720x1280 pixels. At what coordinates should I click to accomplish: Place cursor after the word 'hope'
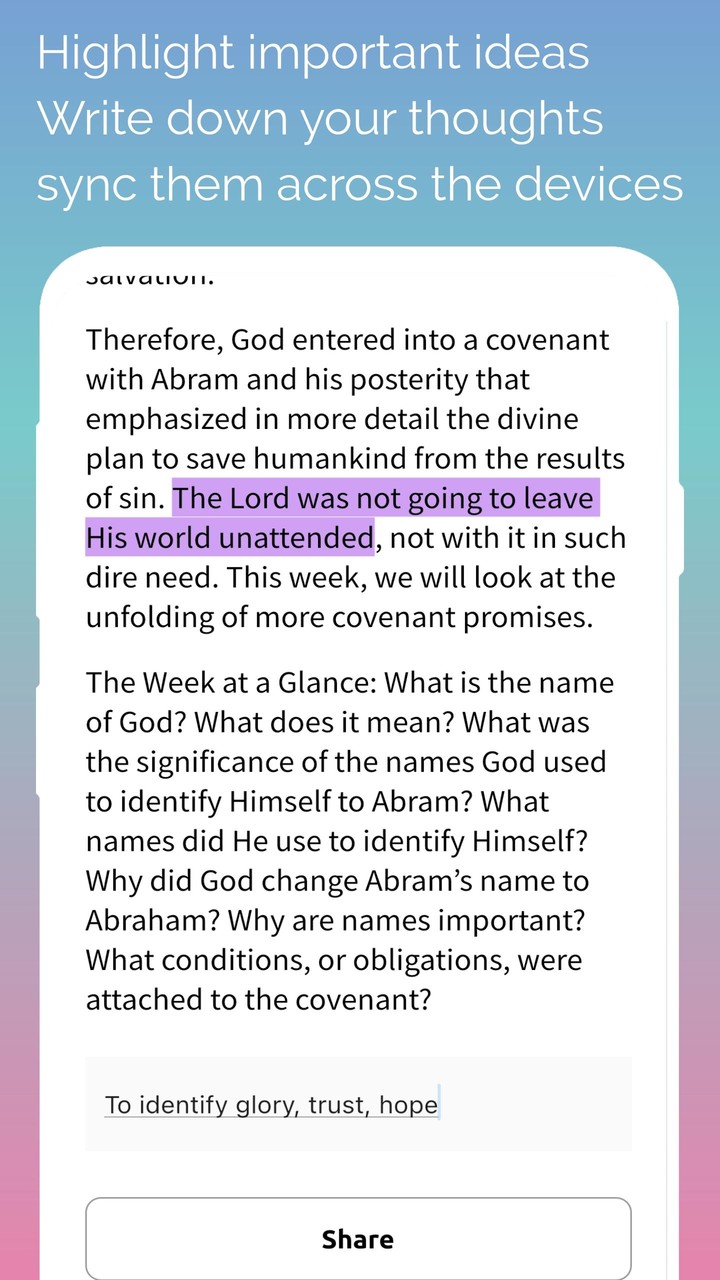coord(438,1104)
